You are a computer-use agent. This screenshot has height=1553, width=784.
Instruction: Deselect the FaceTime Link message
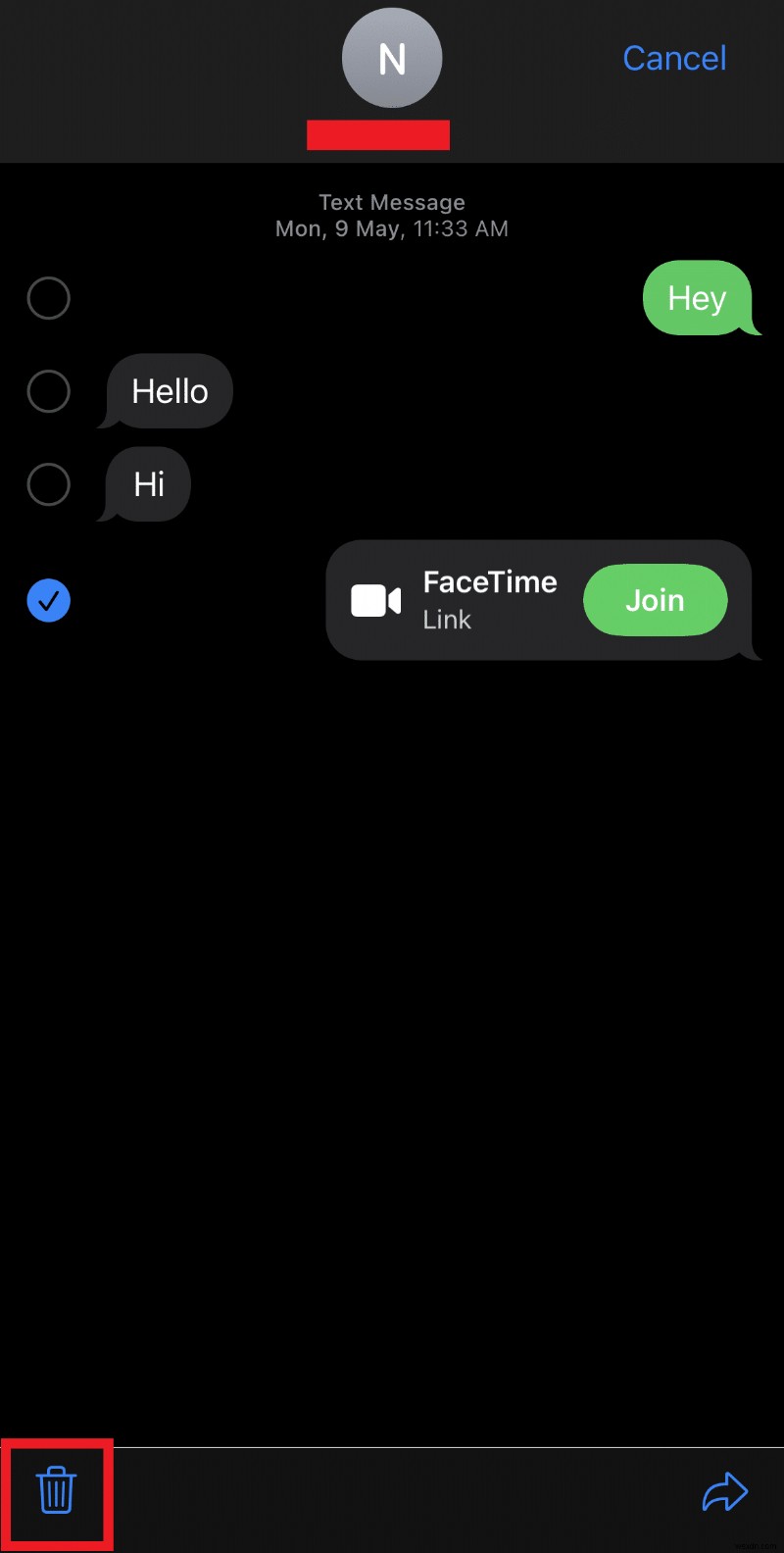point(49,600)
